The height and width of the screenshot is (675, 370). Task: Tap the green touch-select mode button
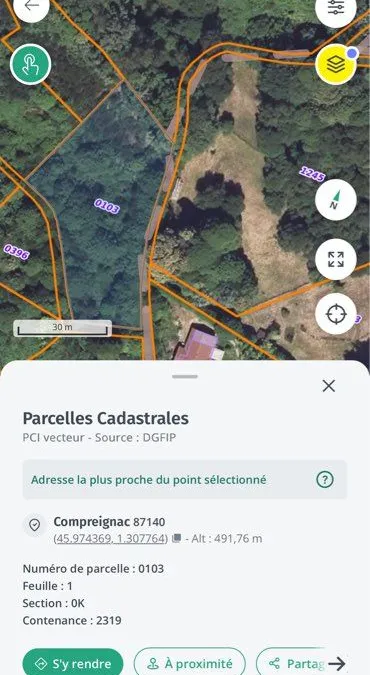point(31,65)
